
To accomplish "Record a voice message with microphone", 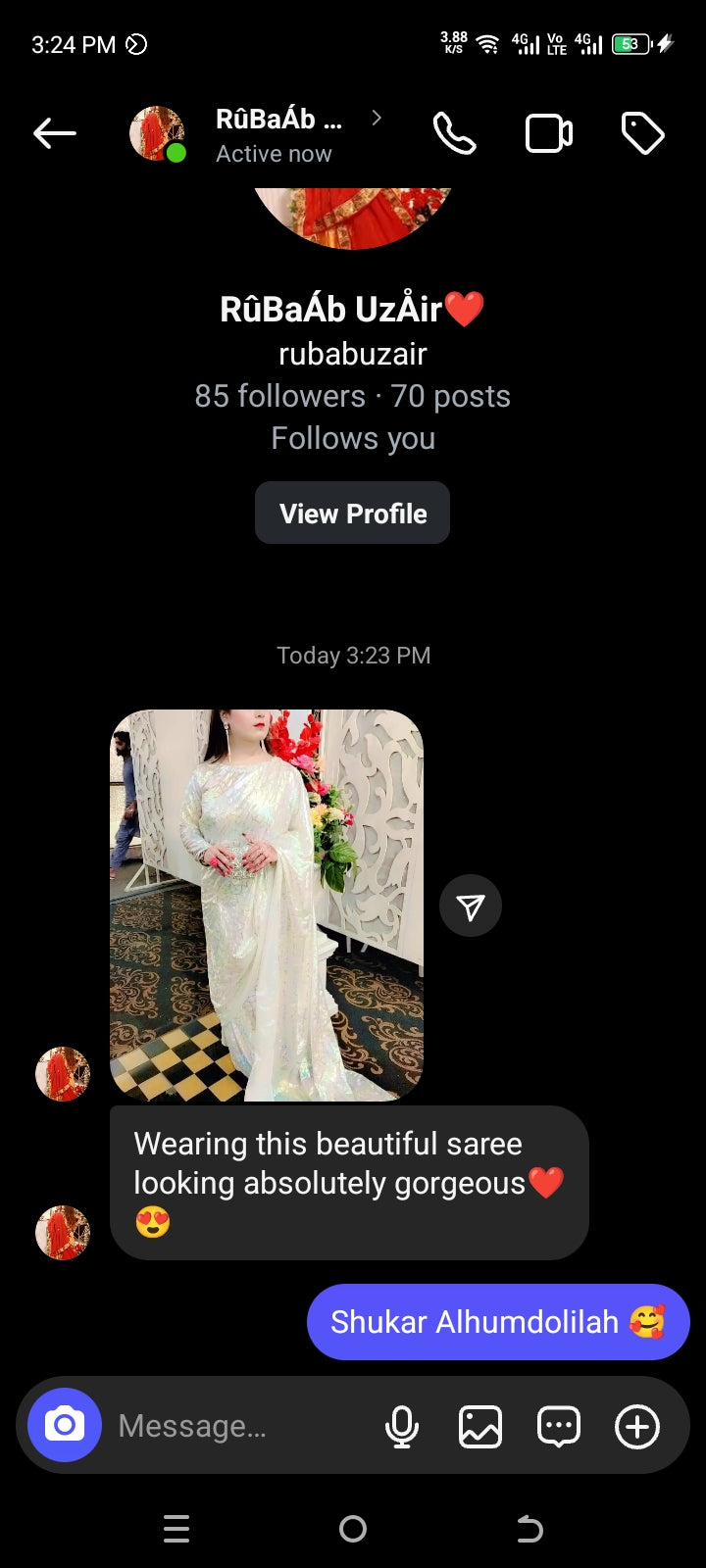I will tap(401, 1426).
